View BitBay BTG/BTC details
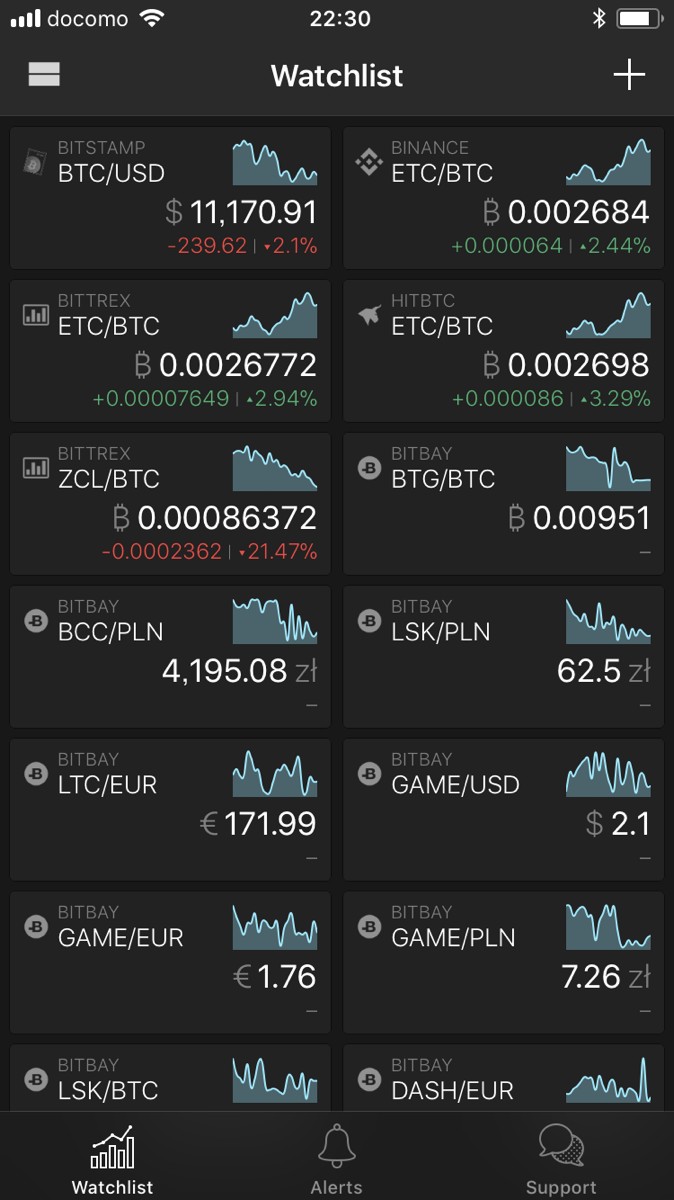 pyautogui.click(x=503, y=504)
